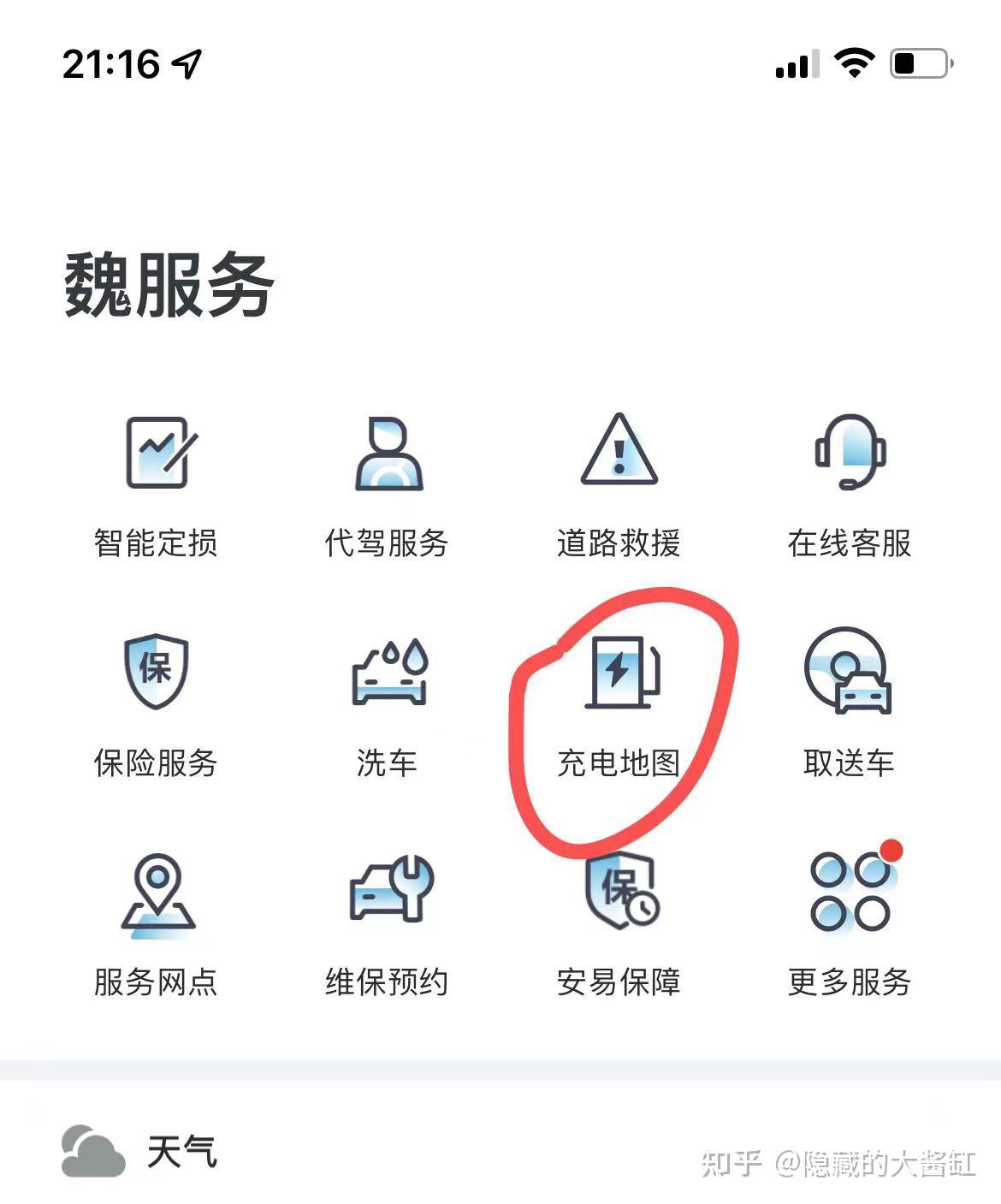Open the 充电地图 charging map

619,703
